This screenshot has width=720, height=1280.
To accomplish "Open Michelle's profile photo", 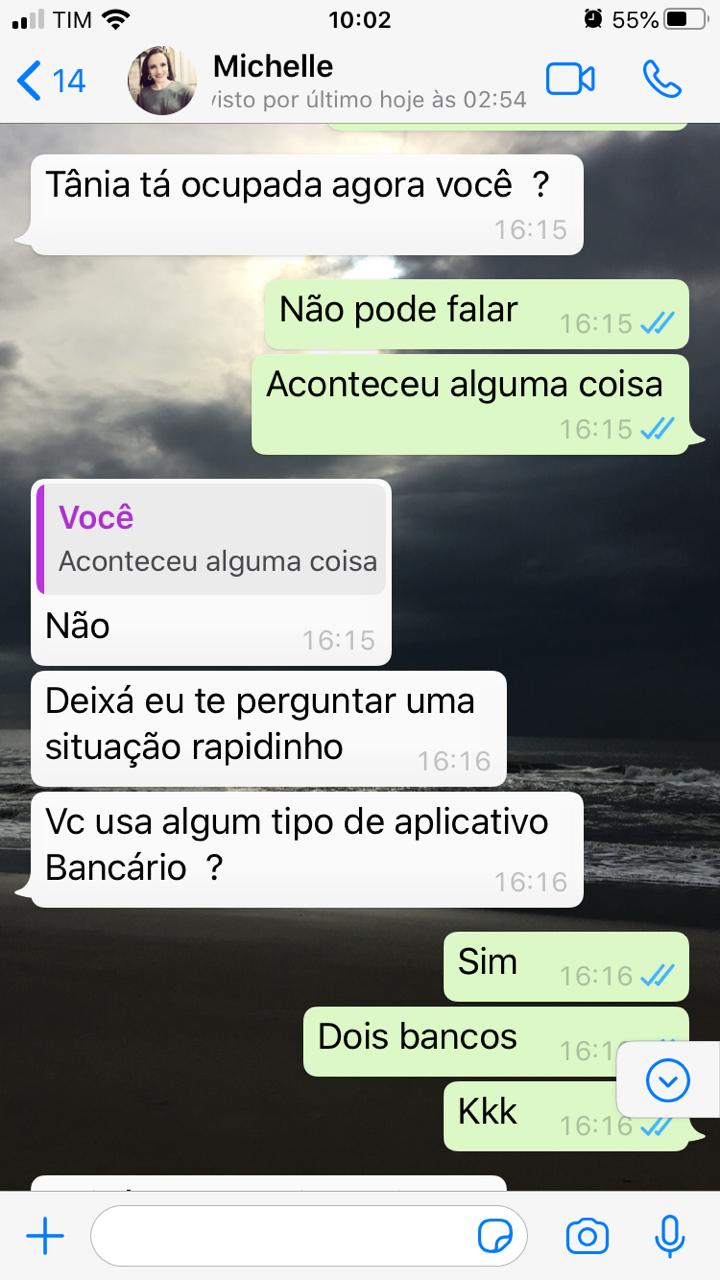I will pyautogui.click(x=162, y=80).
